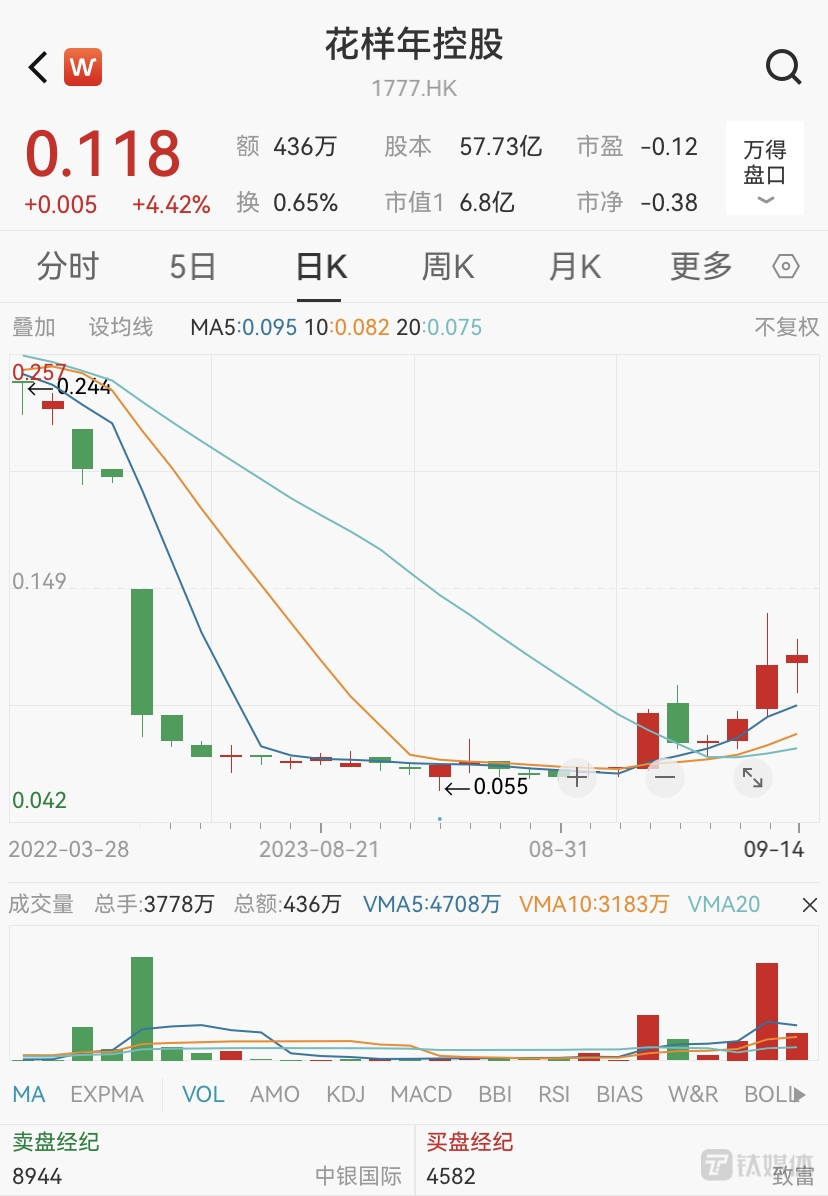Open chart settings hexagon icon
The width and height of the screenshot is (828, 1196).
787,267
